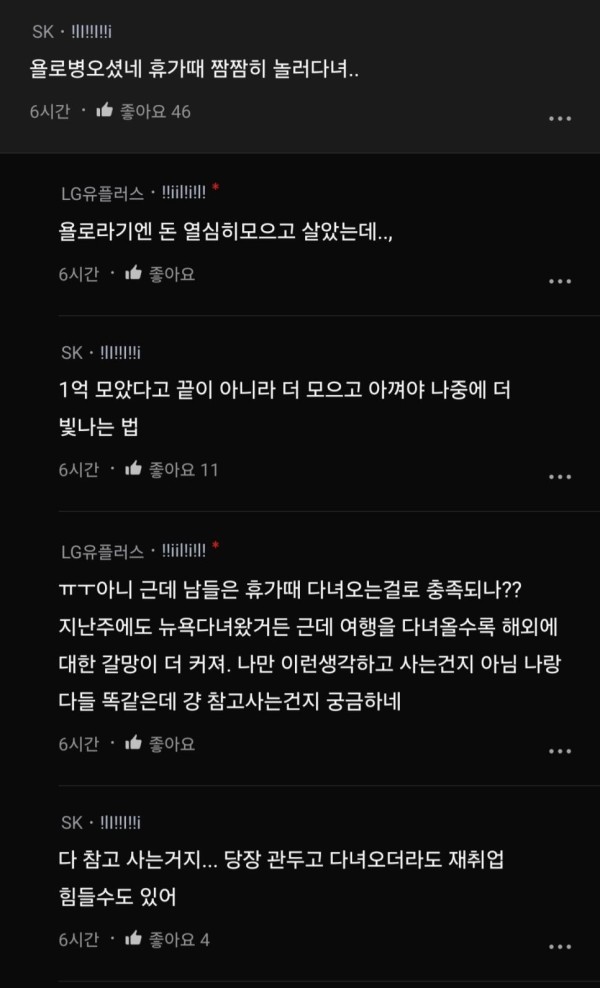This screenshot has height=988, width=600.
Task: Open three-dot menu on '1억 모았다고' reply
Action: pos(560,476)
